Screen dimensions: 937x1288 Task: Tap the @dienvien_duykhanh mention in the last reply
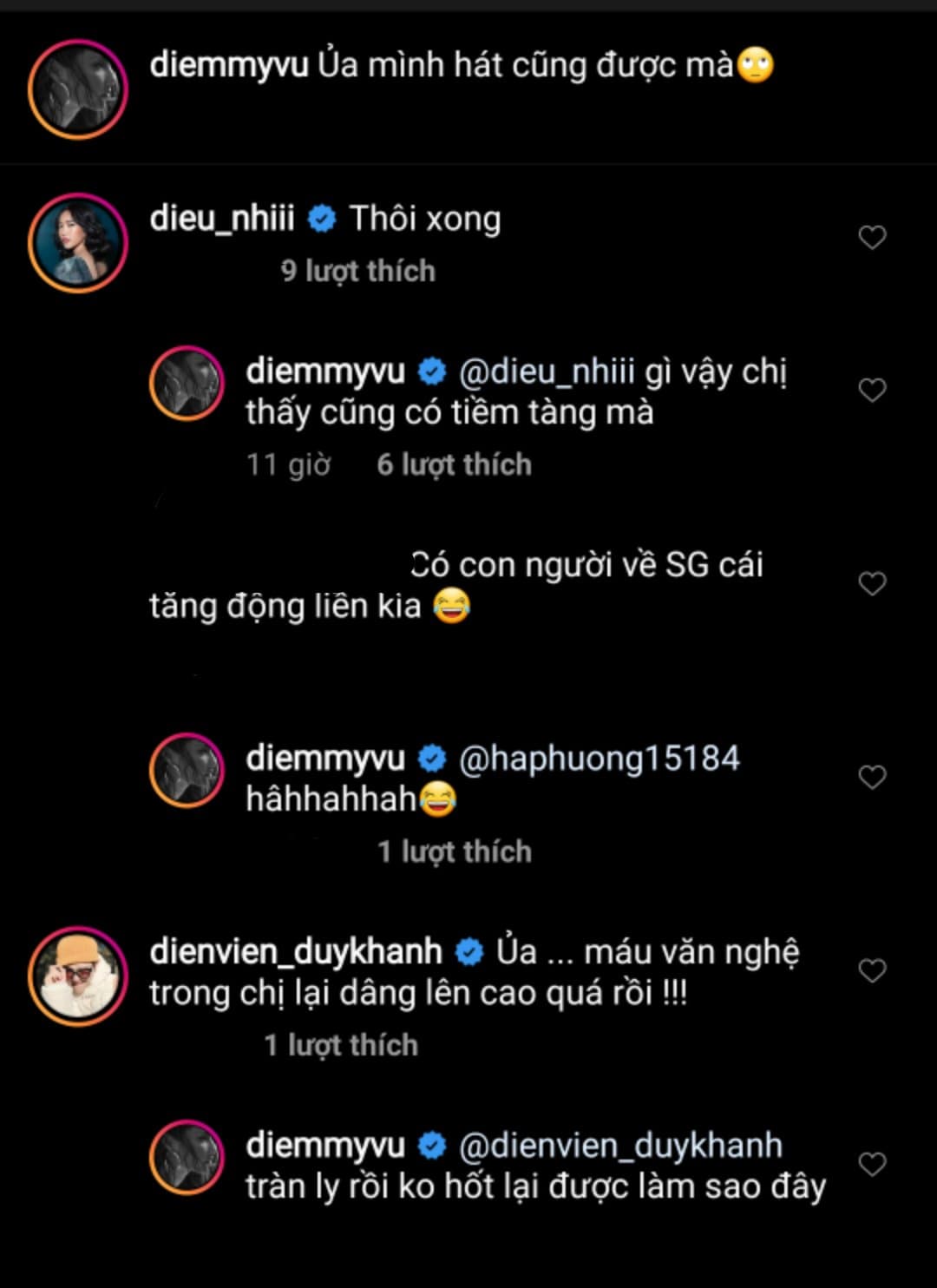(620, 1146)
